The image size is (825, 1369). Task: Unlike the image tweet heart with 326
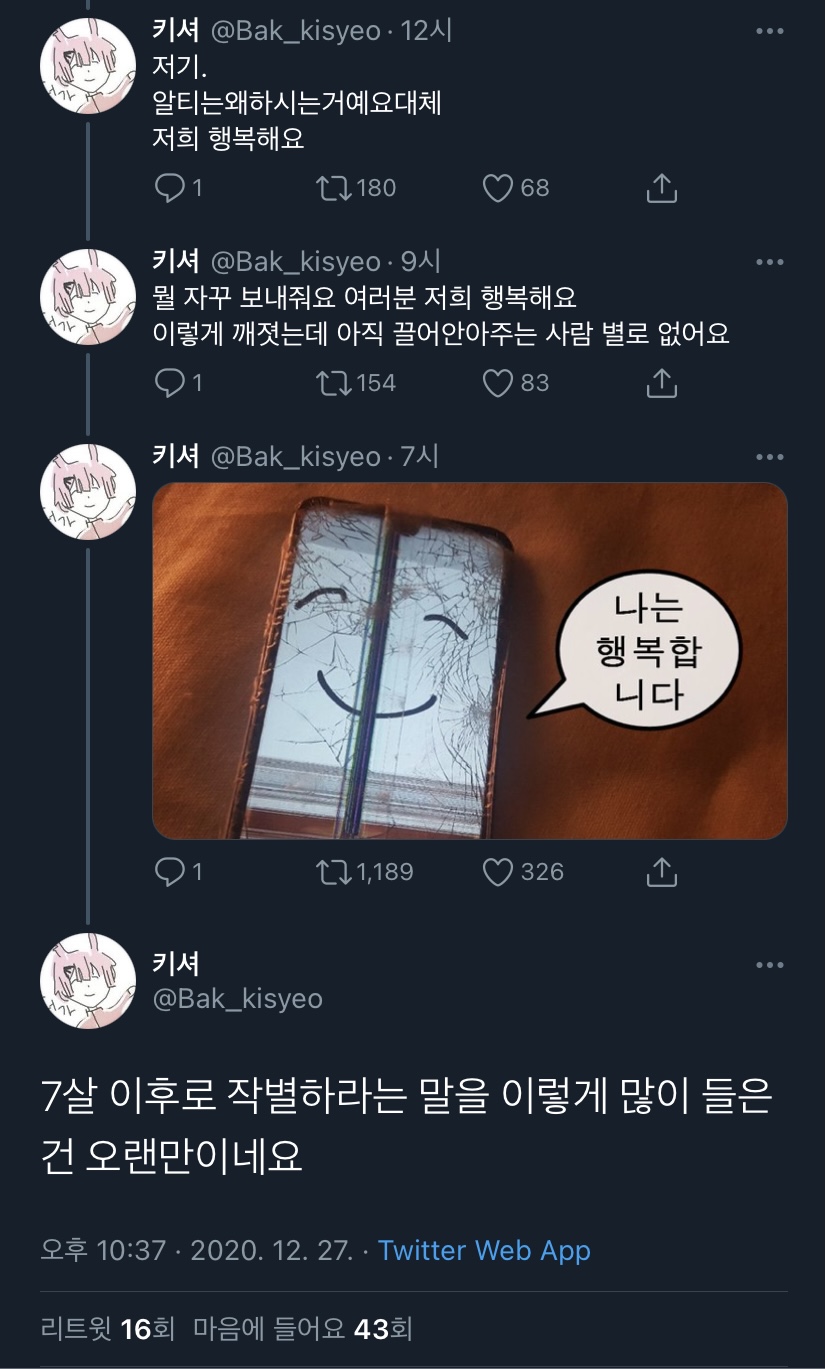pos(496,870)
